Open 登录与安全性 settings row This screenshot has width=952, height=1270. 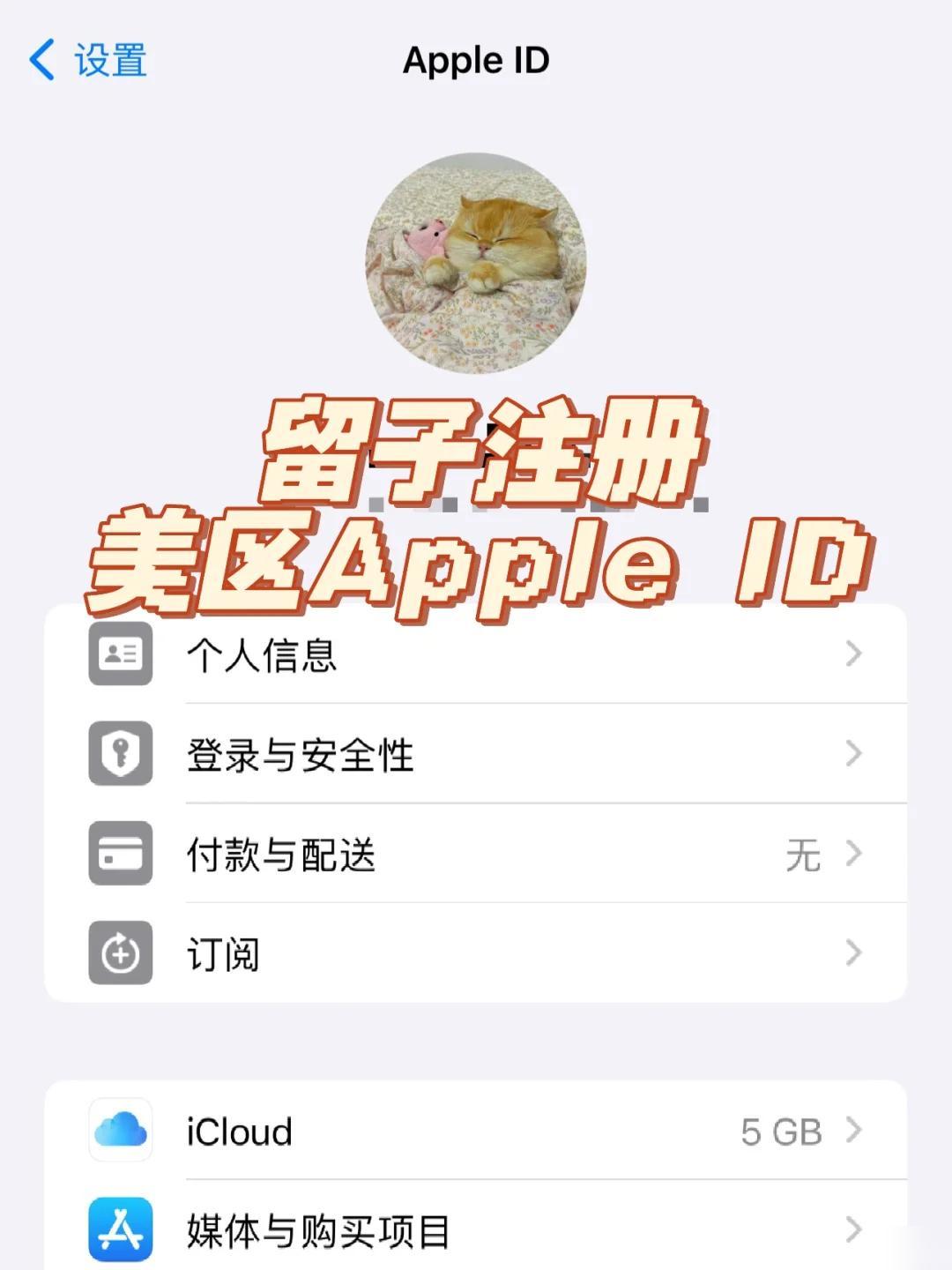[300, 754]
